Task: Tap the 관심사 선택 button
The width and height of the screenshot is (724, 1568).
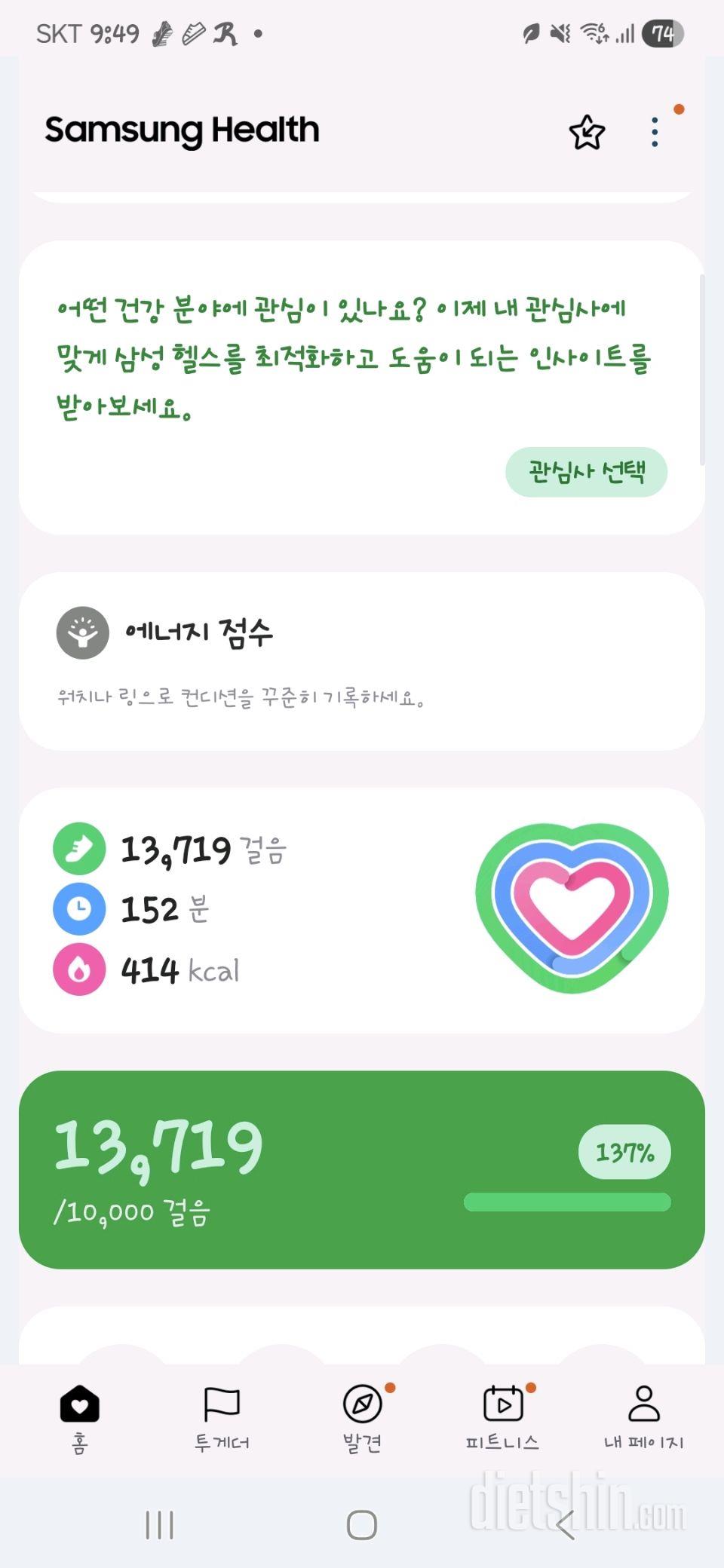Action: [x=586, y=473]
